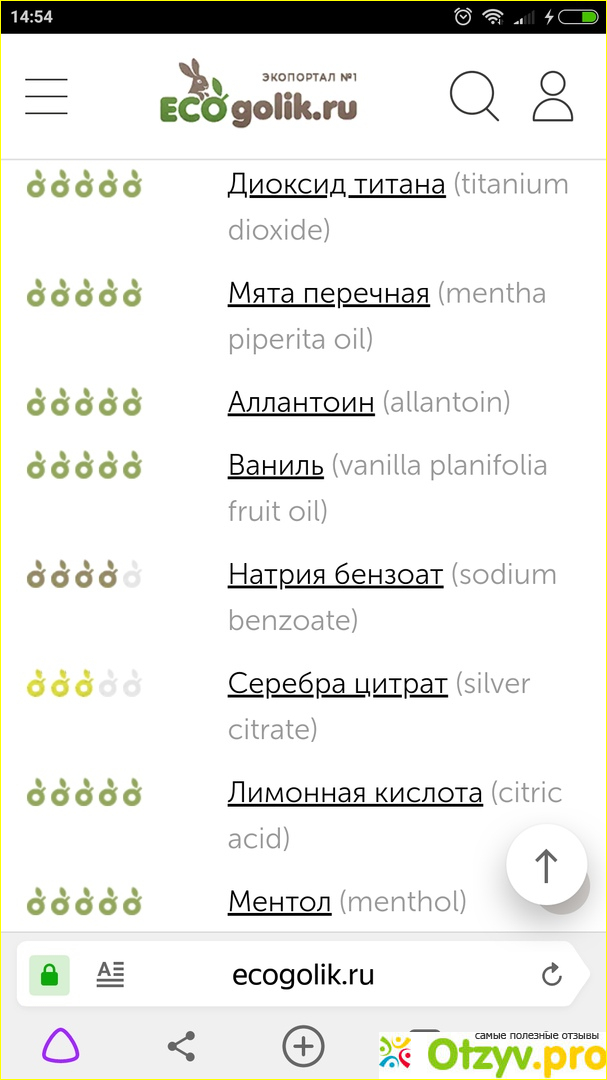Viewport: 607px width, 1080px height.
Task: Open the Ваниль ingredient link
Action: [x=275, y=465]
